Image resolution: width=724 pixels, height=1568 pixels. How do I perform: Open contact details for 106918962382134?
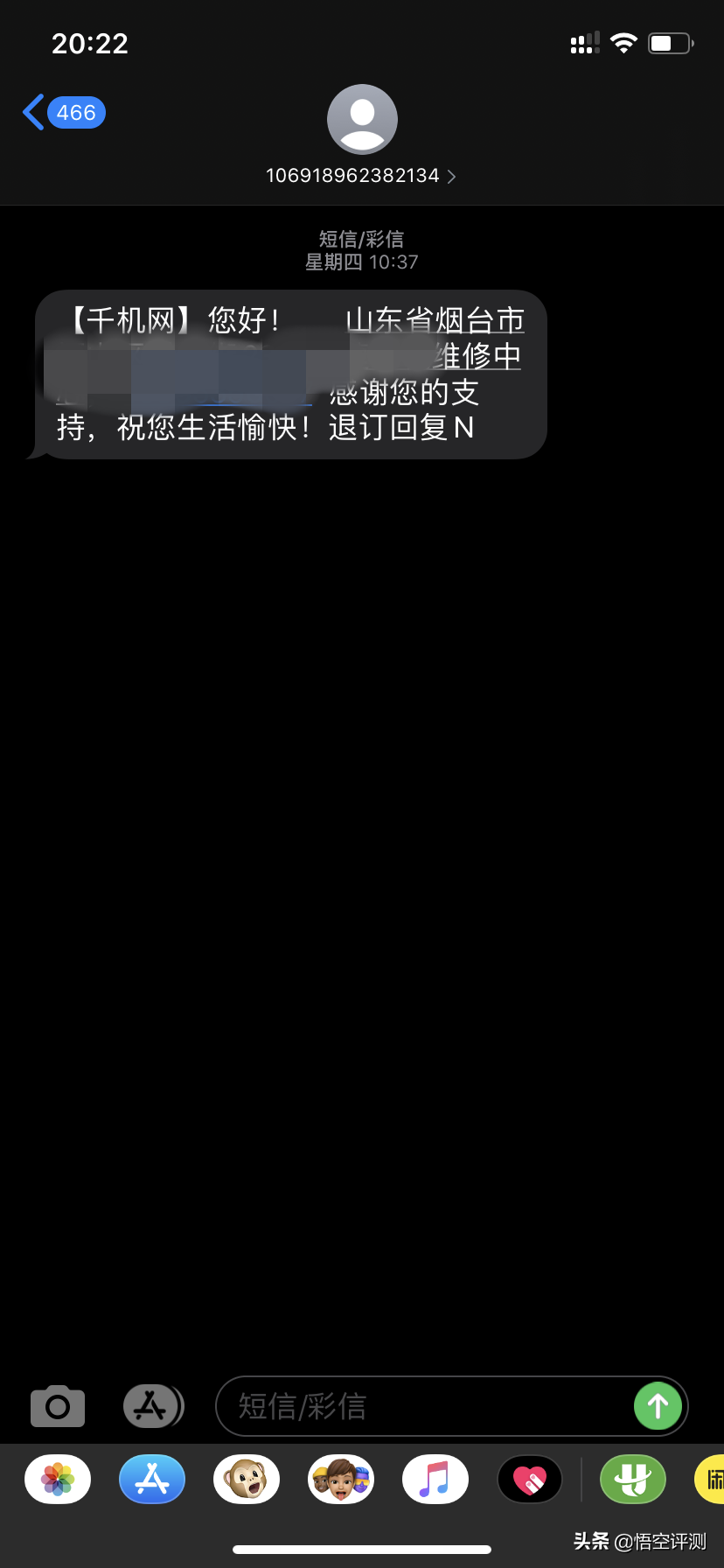coord(361,176)
